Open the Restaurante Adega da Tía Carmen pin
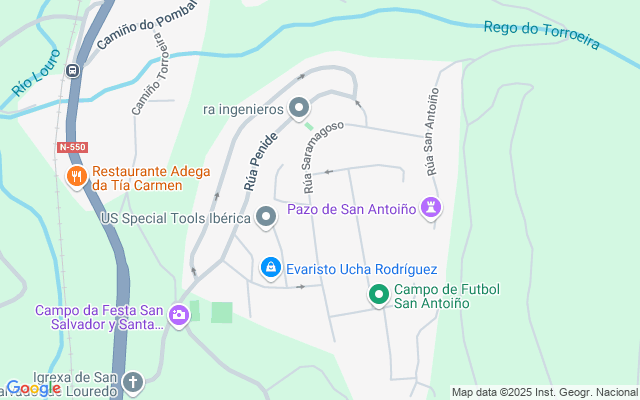 point(76,178)
